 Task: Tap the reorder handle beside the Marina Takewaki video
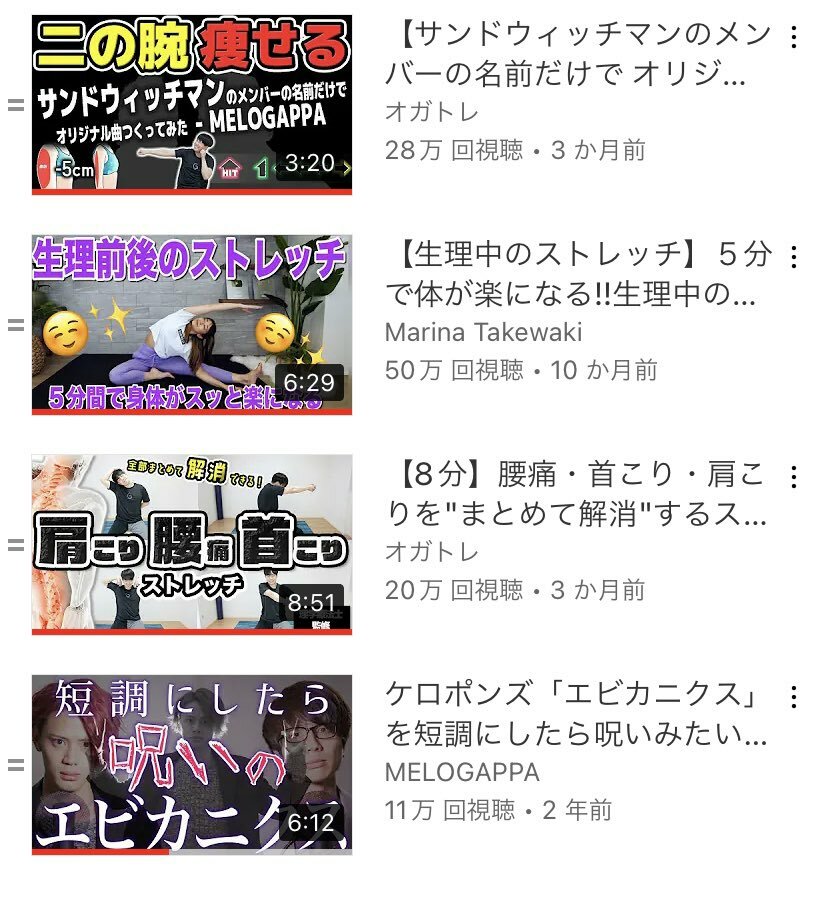(15, 325)
